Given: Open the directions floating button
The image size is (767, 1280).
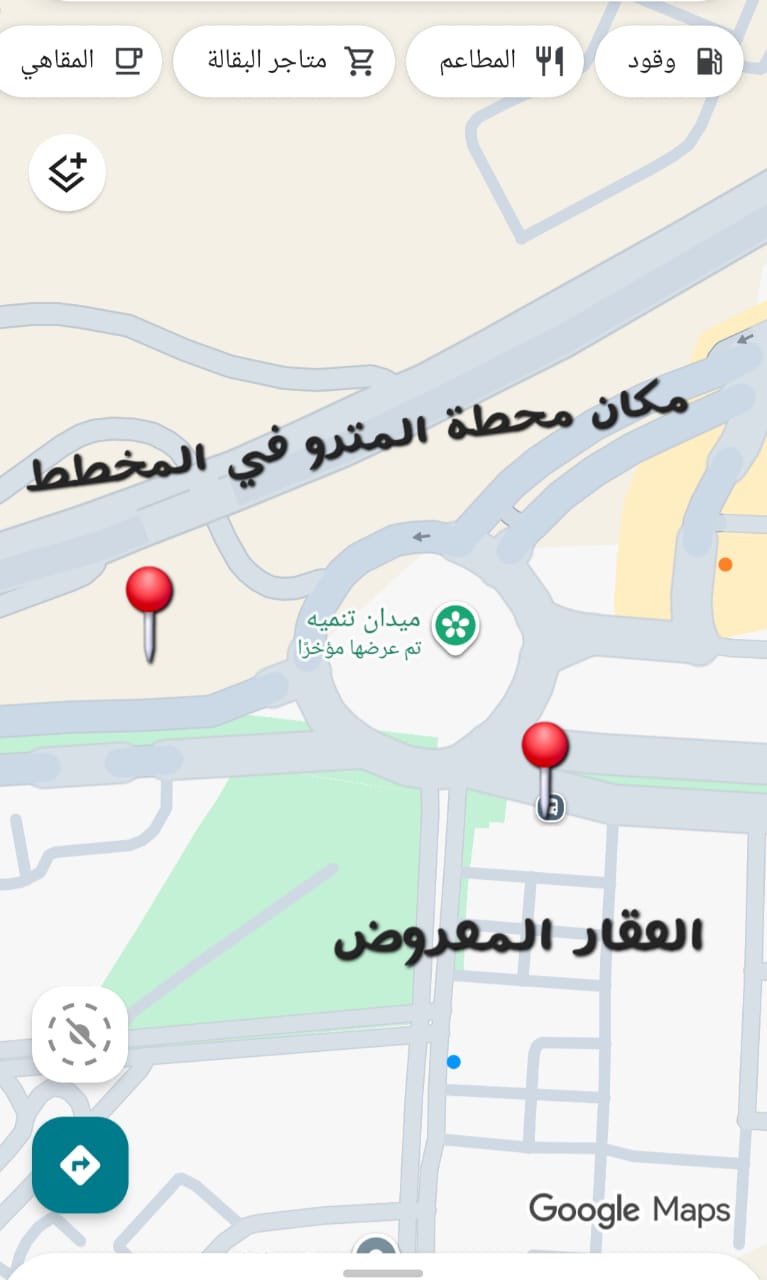Looking at the screenshot, I should 80,1165.
